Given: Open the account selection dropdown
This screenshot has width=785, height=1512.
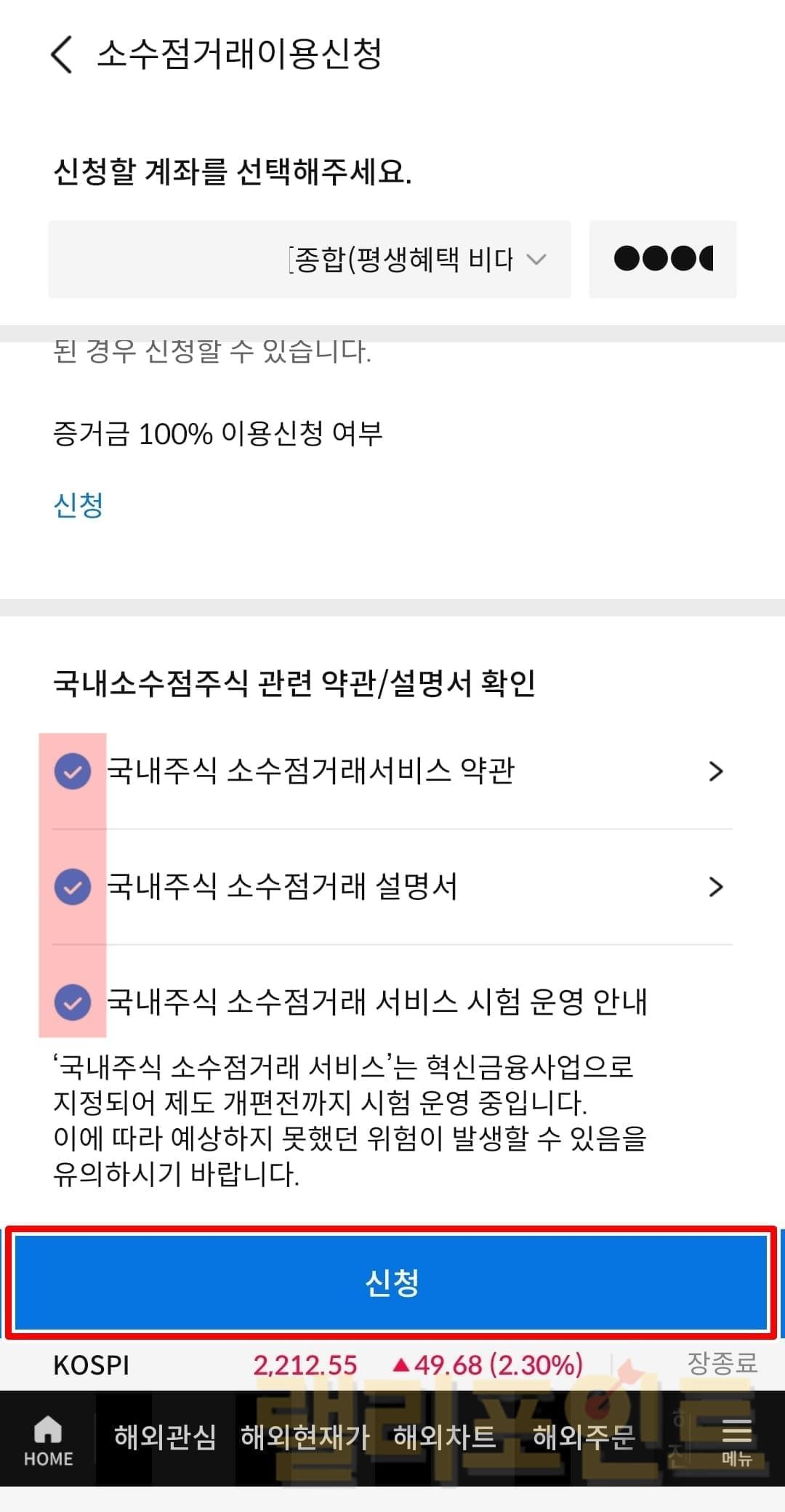Looking at the screenshot, I should click(310, 260).
